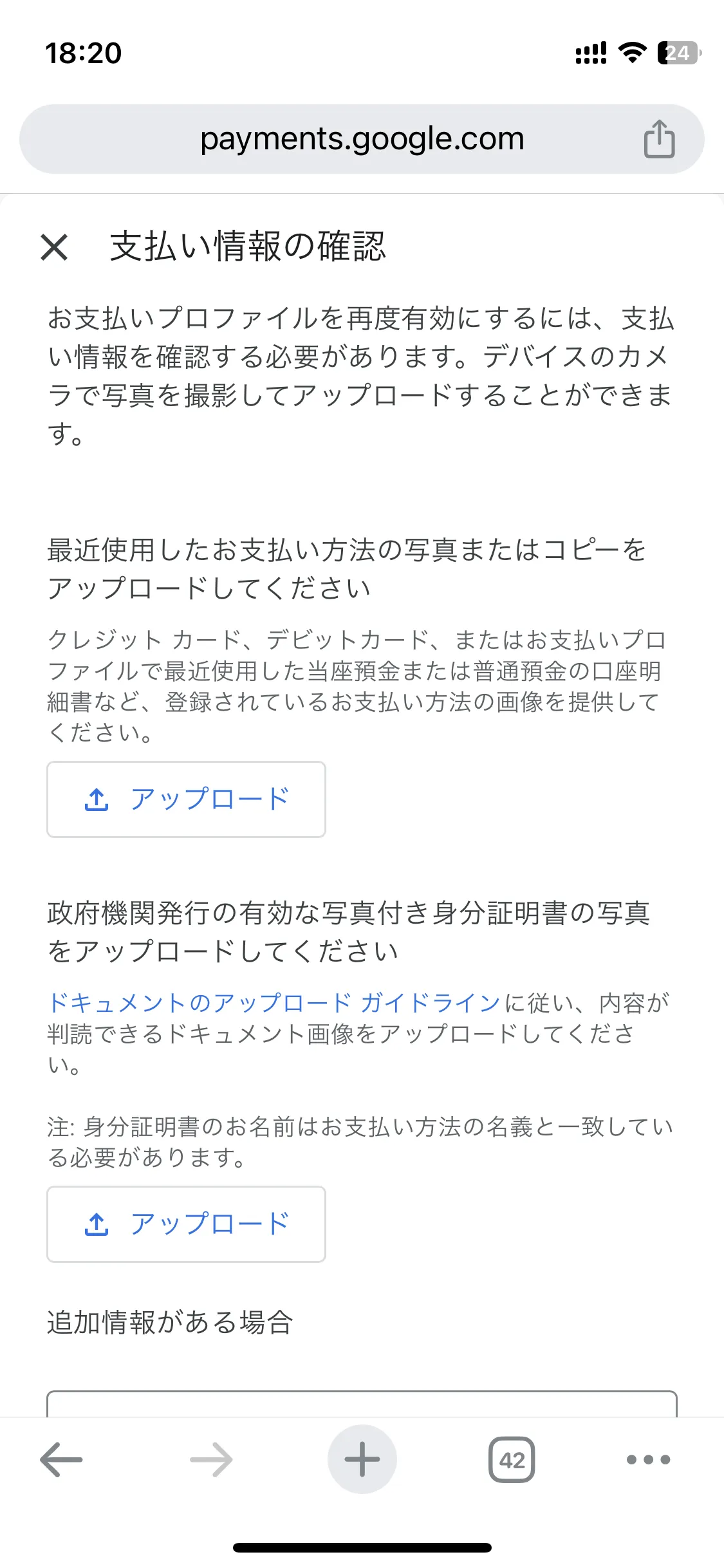Tap the upload icon for the payment method photo
Viewport: 724px width, 1568px height.
click(95, 799)
